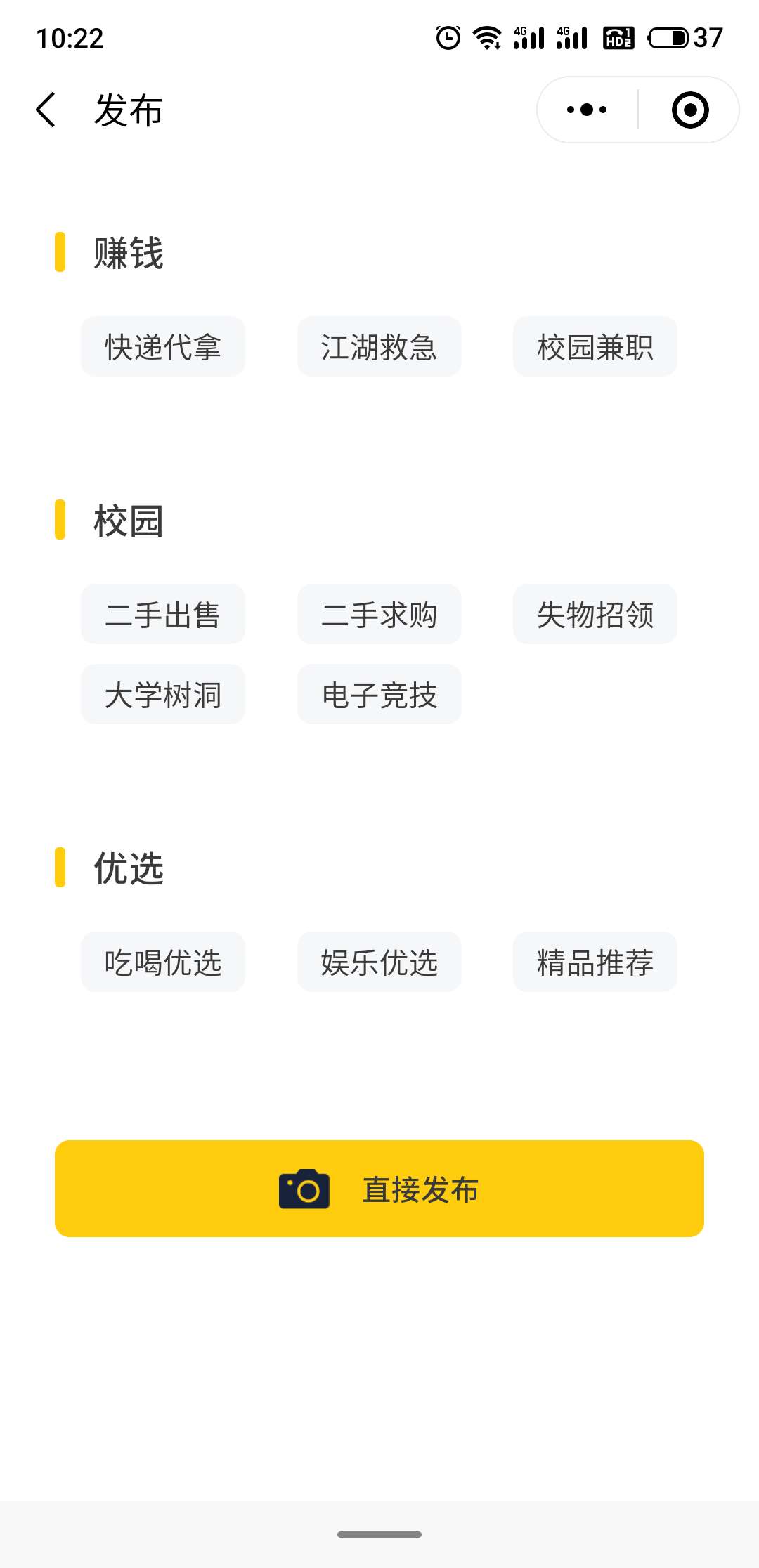Select the 大学树洞 chip
Viewport: 759px width, 1568px height.
163,695
